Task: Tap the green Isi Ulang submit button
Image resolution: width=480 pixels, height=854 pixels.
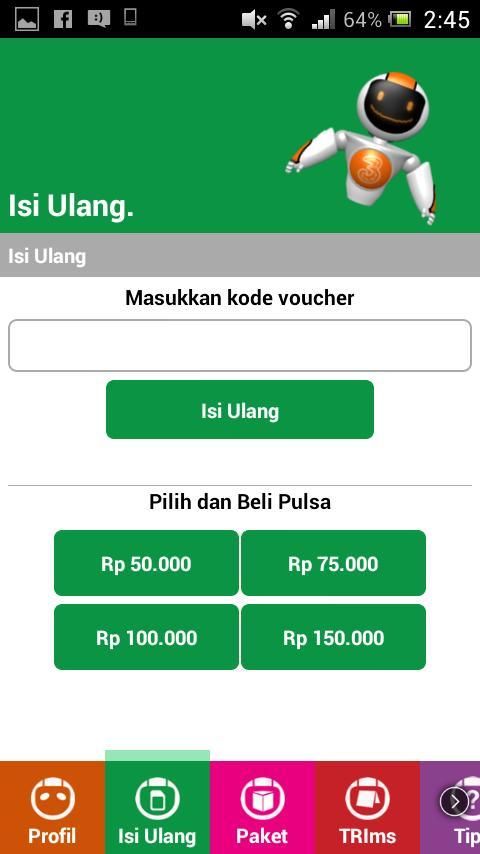Action: pos(240,410)
